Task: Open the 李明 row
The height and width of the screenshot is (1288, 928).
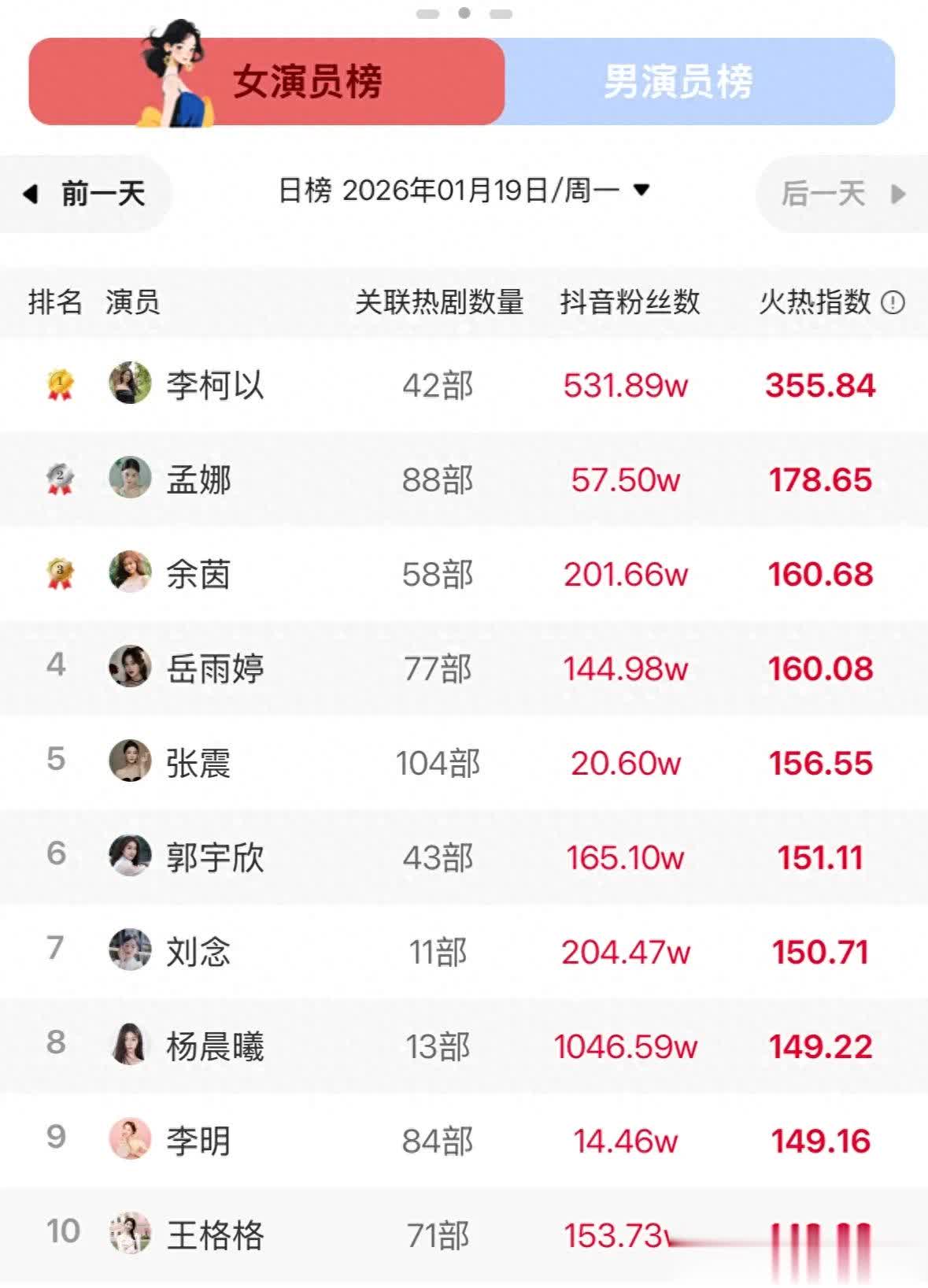Action: tap(198, 1142)
